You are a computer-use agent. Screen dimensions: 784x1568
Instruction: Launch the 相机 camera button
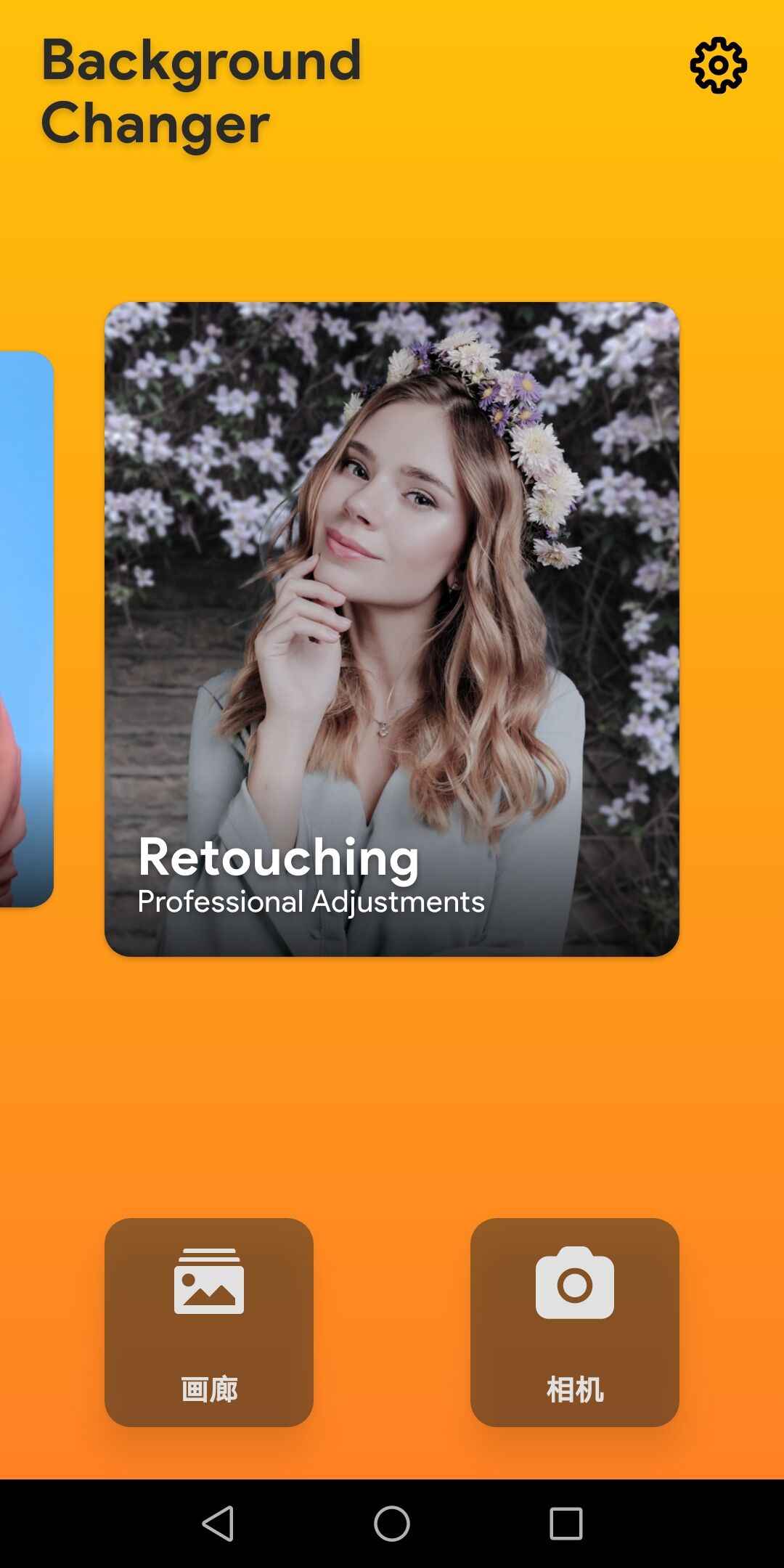pos(574,1322)
